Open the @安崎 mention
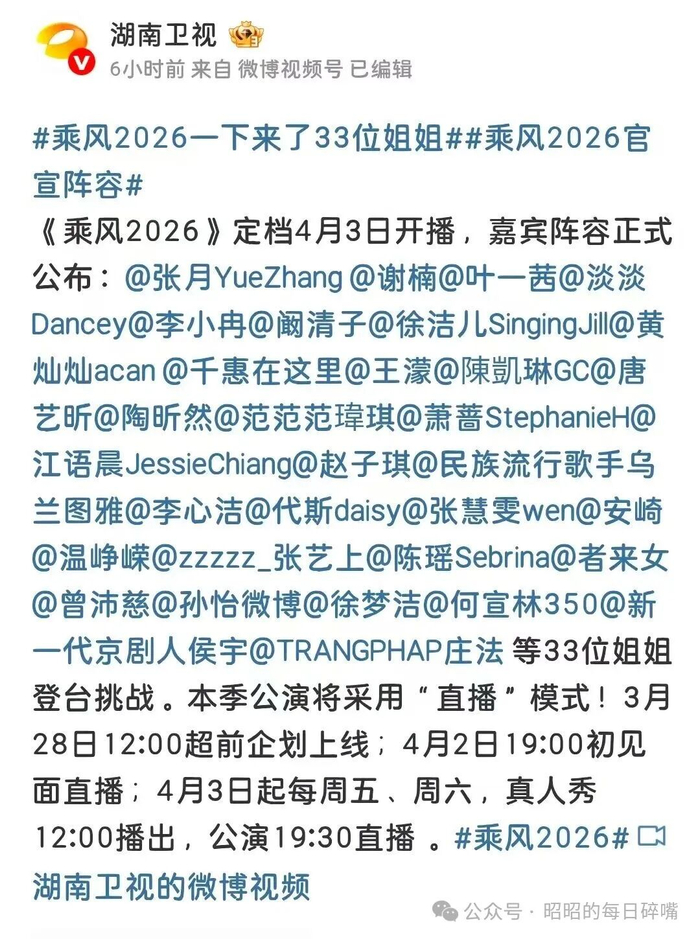This screenshot has height=939, width=700. [628, 510]
